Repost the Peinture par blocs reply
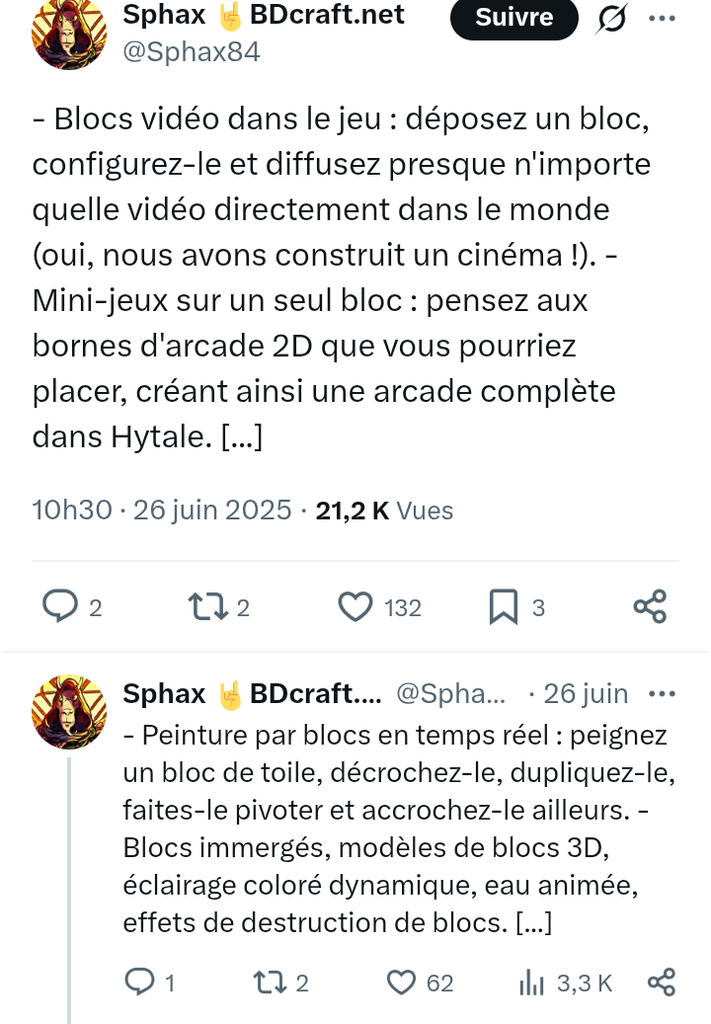 pyautogui.click(x=269, y=983)
